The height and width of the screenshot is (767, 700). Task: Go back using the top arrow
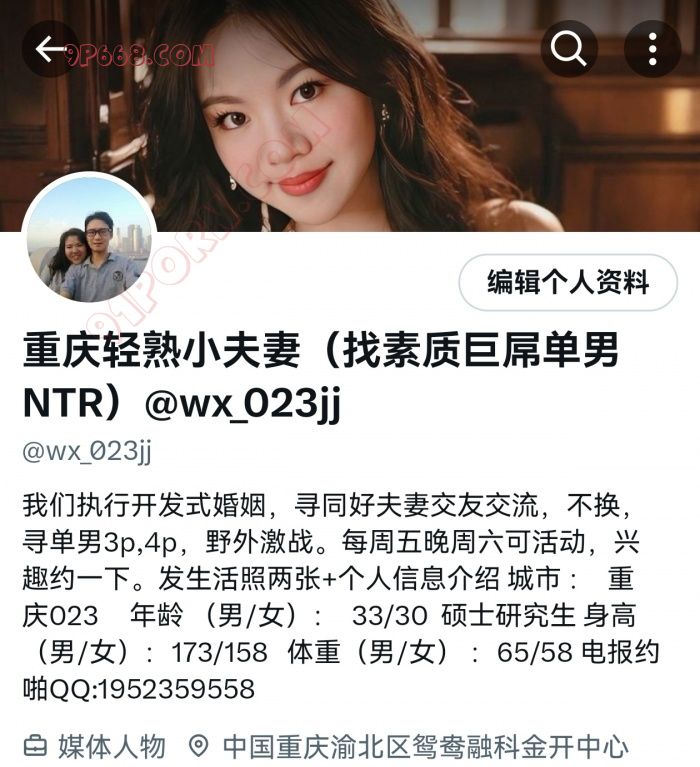pos(50,49)
